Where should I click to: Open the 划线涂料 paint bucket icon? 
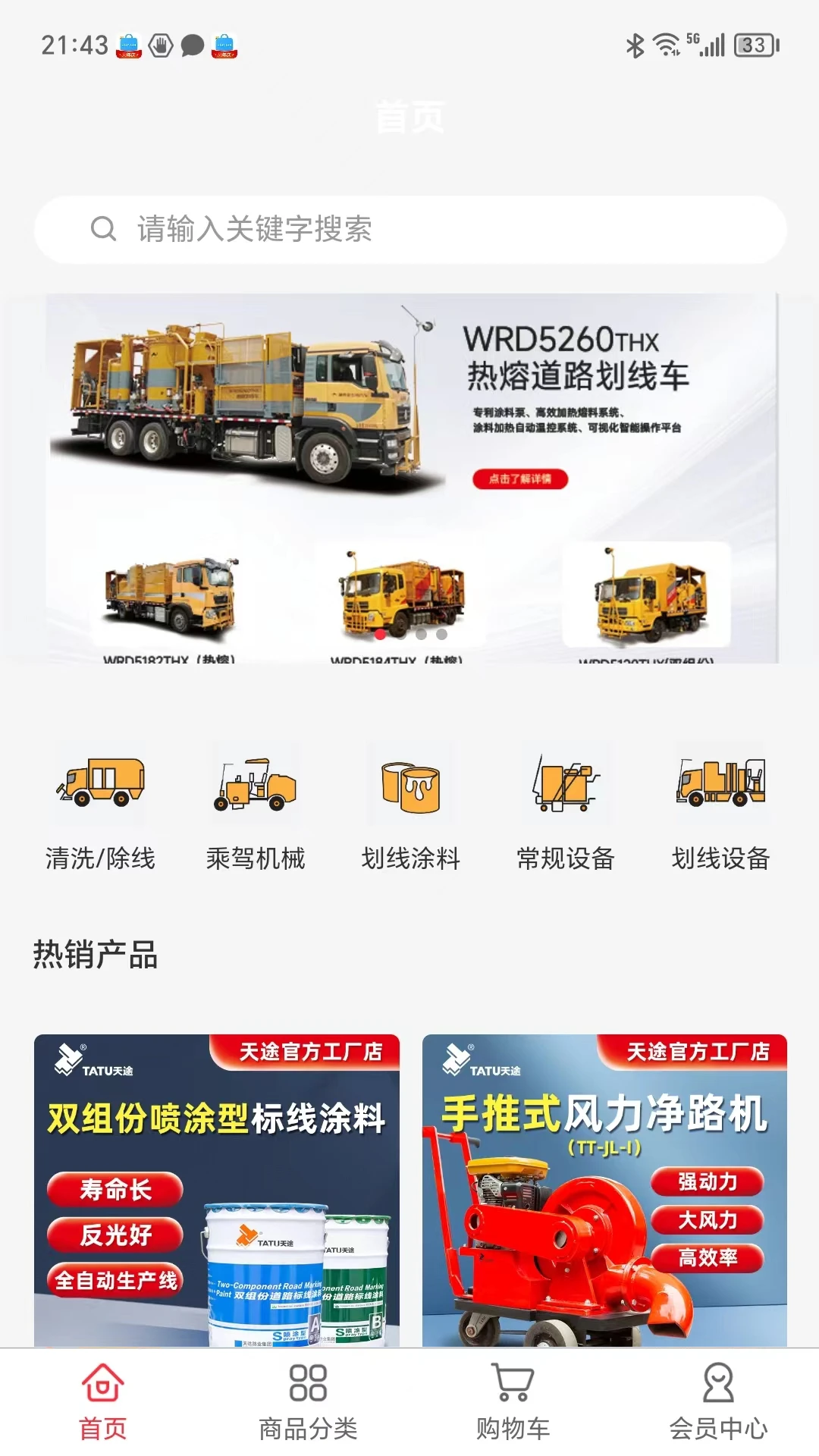click(409, 786)
